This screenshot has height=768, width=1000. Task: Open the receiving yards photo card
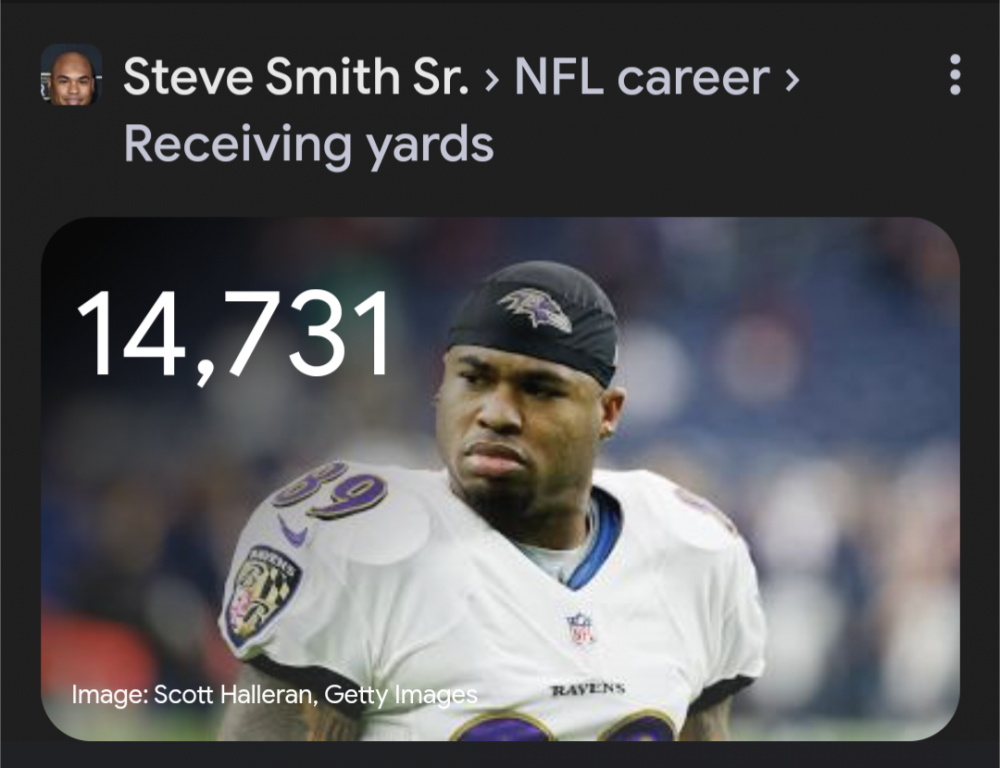[500, 478]
